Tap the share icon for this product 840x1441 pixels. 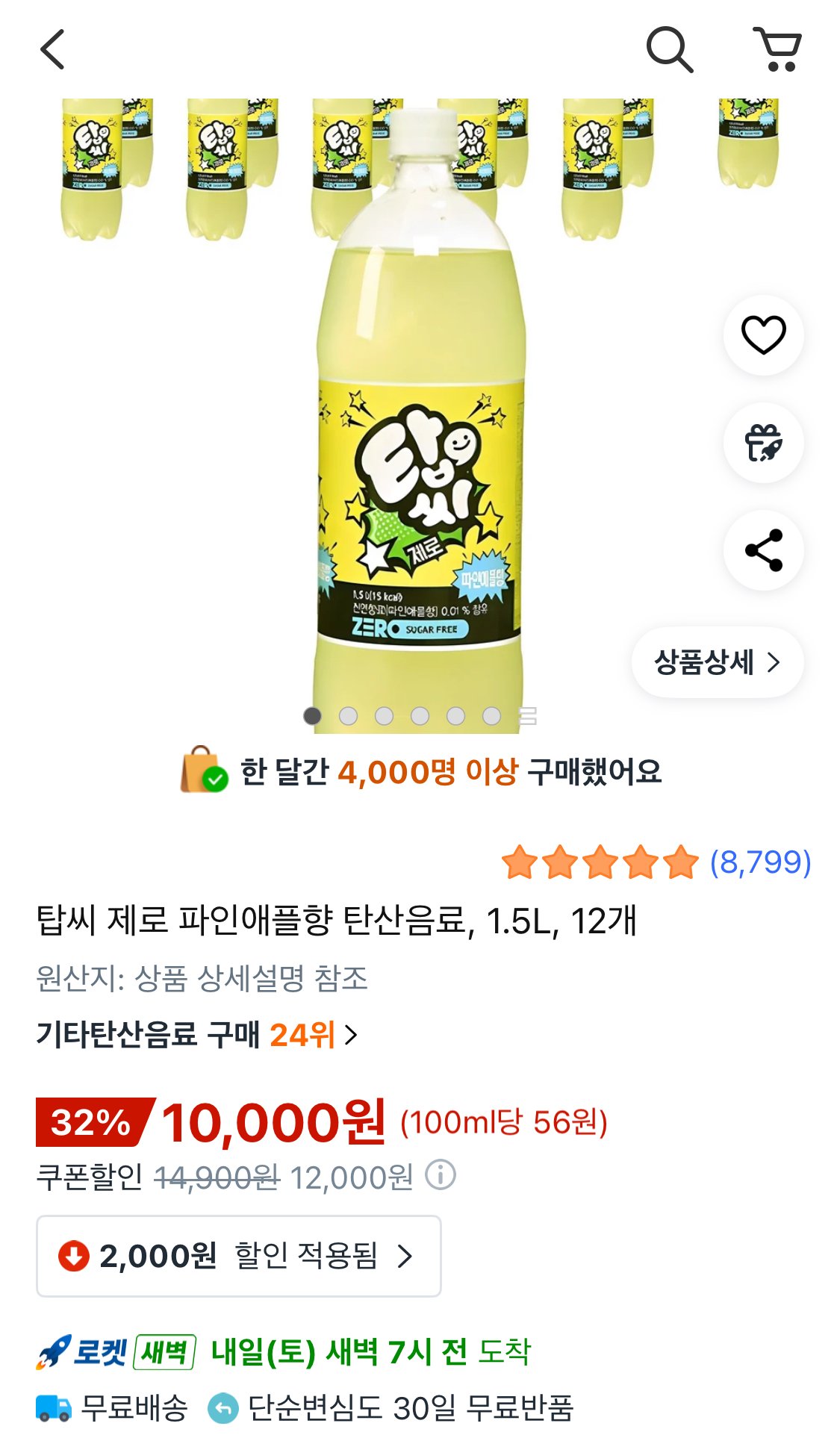pos(762,550)
